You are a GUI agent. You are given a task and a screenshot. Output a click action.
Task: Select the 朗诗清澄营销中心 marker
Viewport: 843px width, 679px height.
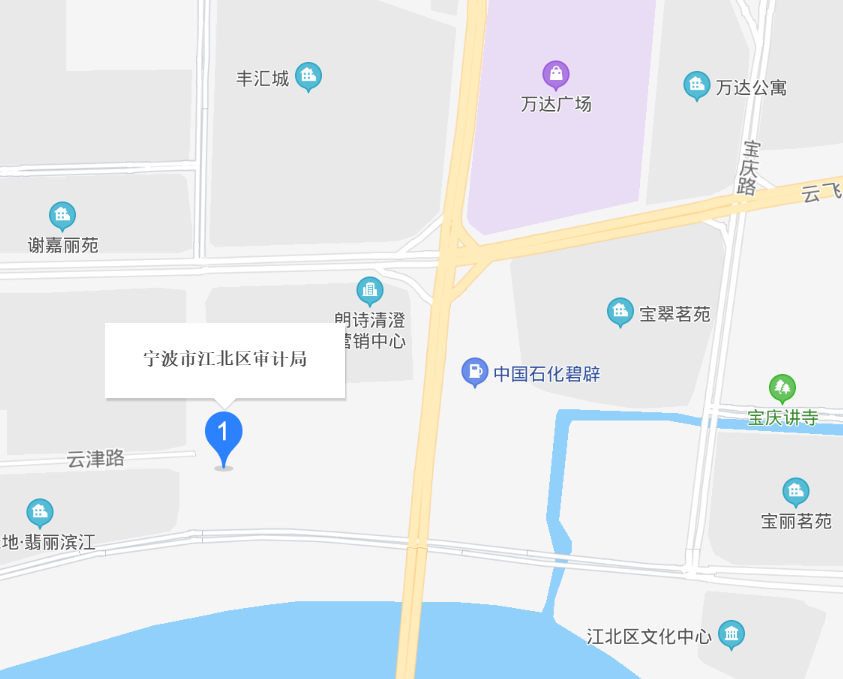click(370, 292)
